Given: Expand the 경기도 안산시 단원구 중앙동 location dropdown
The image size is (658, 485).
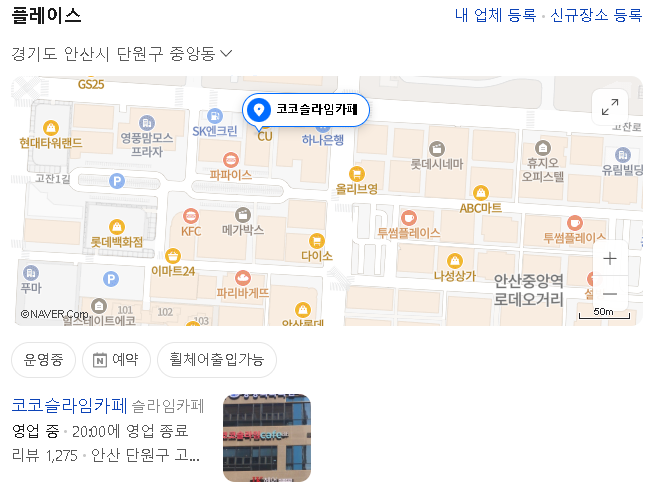Looking at the screenshot, I should pyautogui.click(x=122, y=53).
